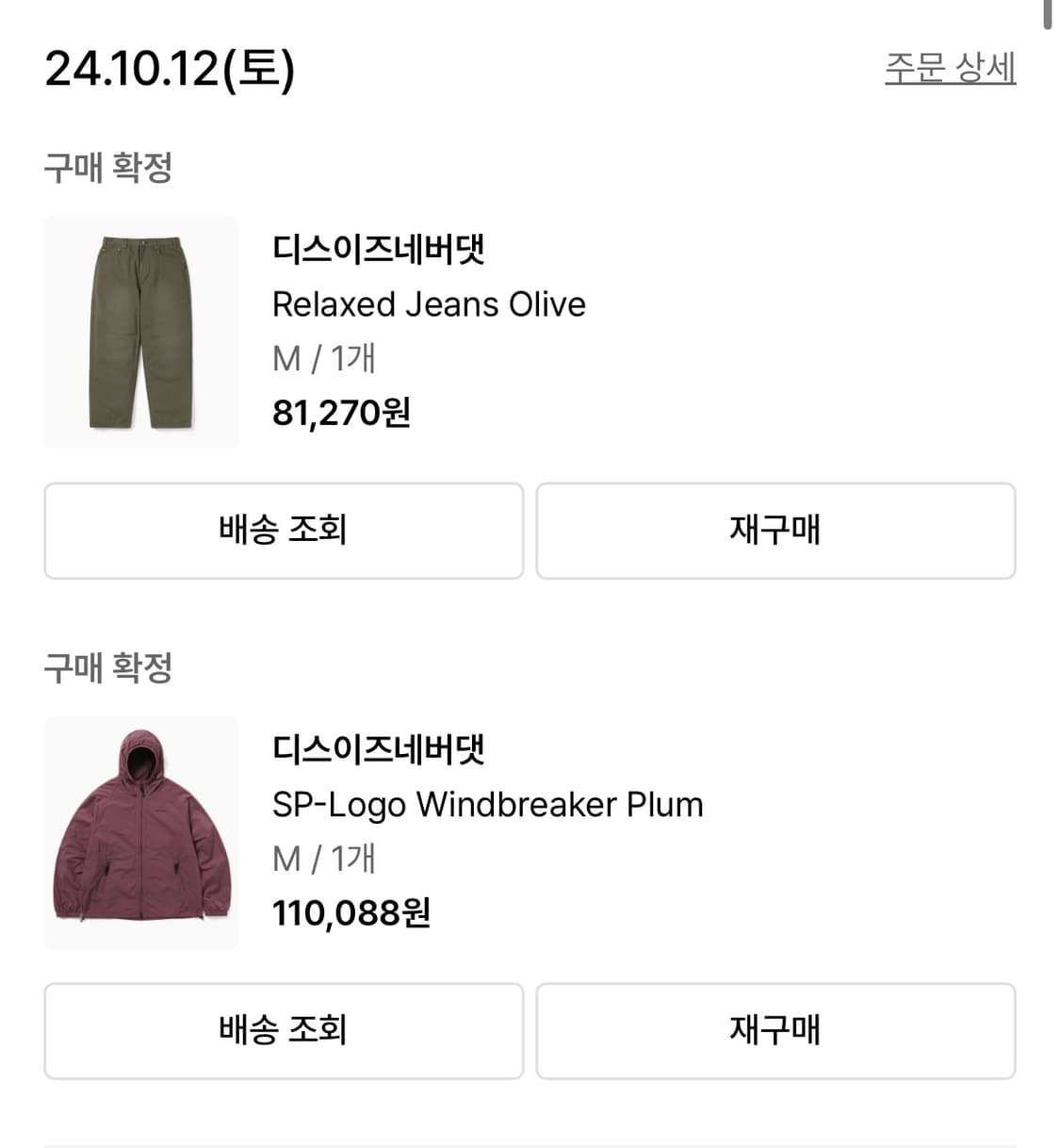
Task: Click the M / 1개 jeans option line
Action: point(320,357)
